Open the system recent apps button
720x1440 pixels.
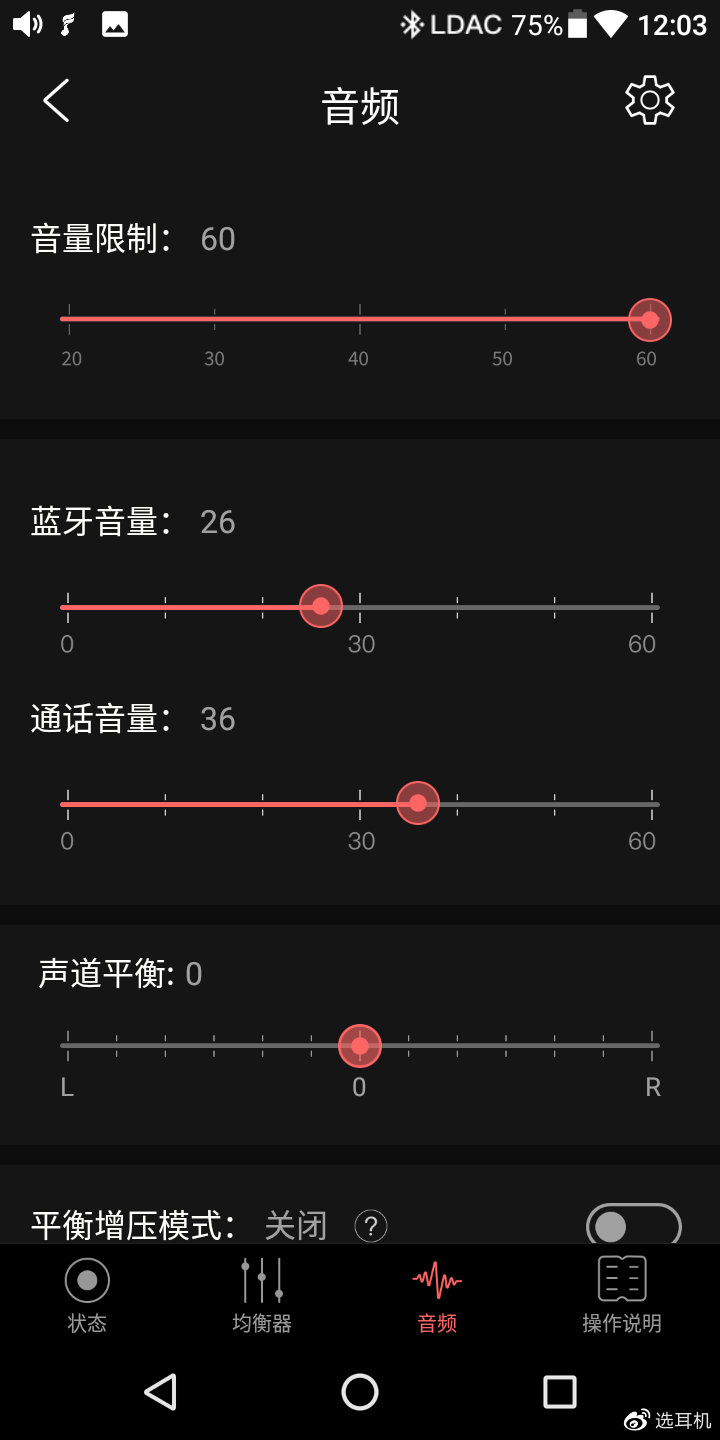559,1391
